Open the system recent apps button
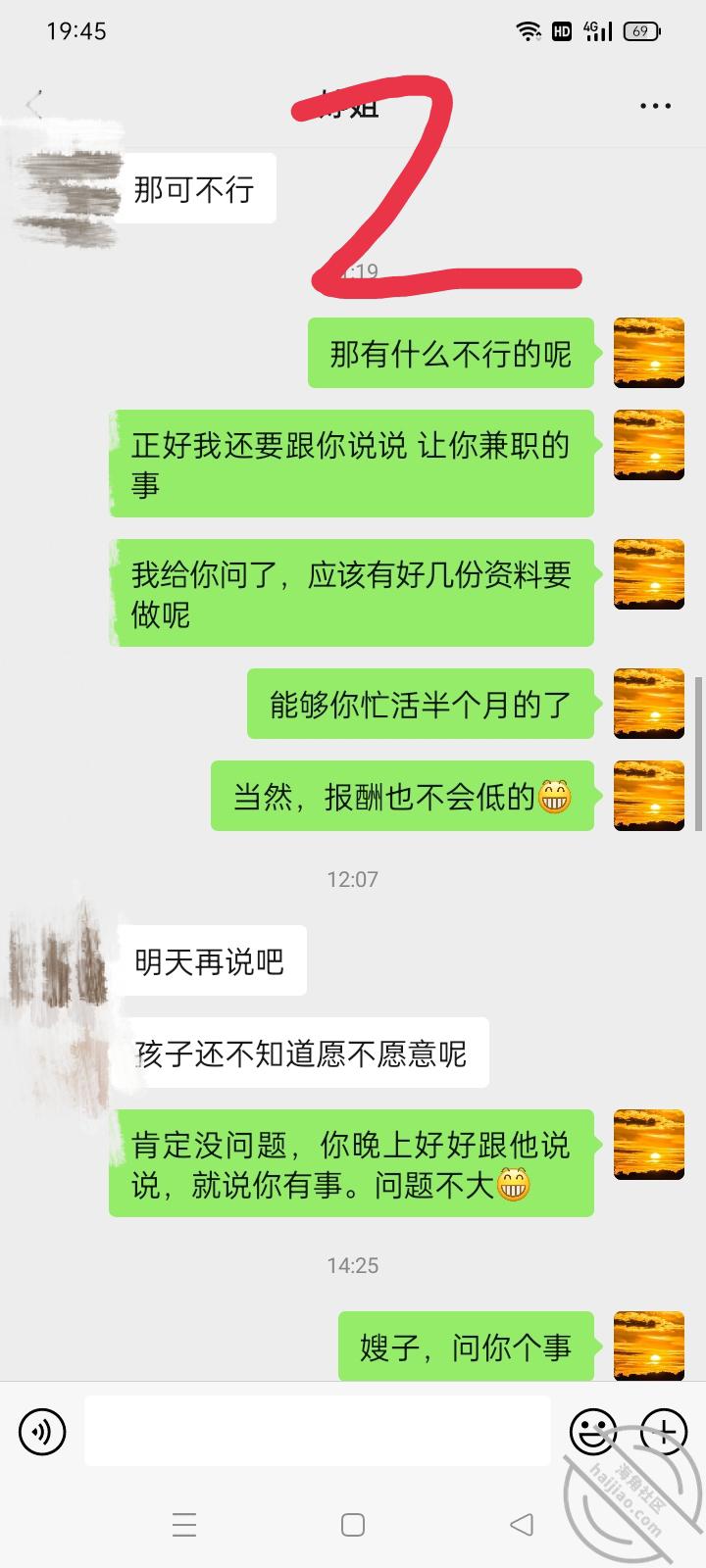Screen dimensions: 706x1568 click(184, 1525)
